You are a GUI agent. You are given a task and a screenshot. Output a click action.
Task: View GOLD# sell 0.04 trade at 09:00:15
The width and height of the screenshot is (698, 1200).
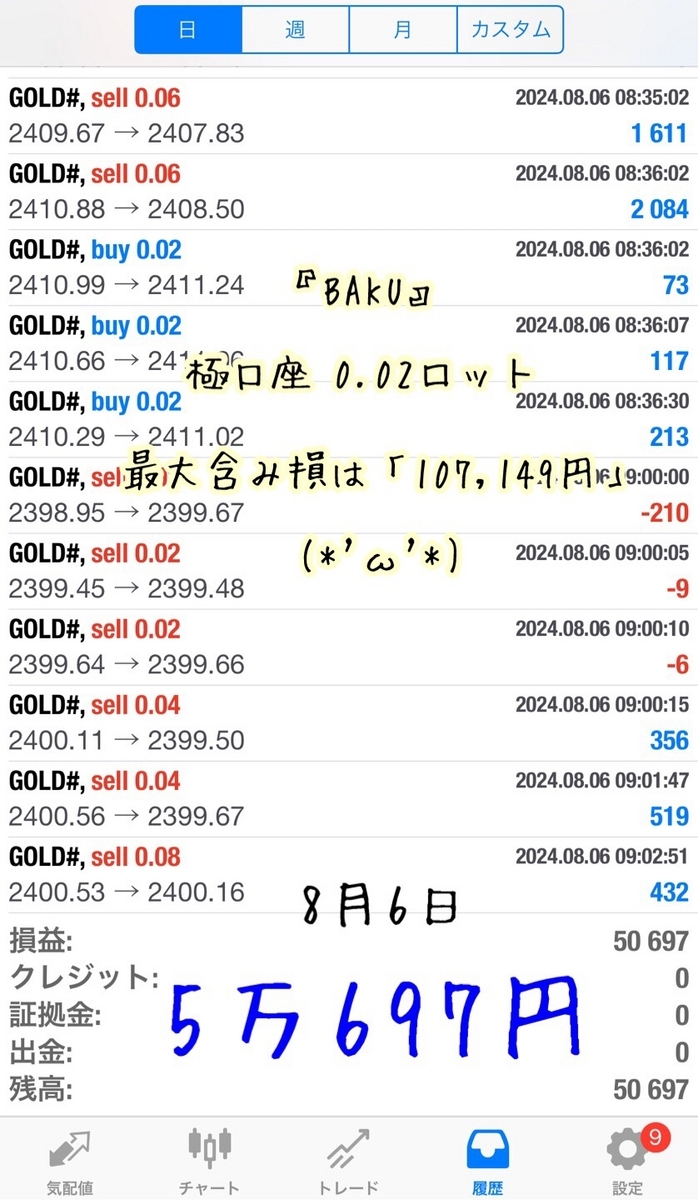348,724
